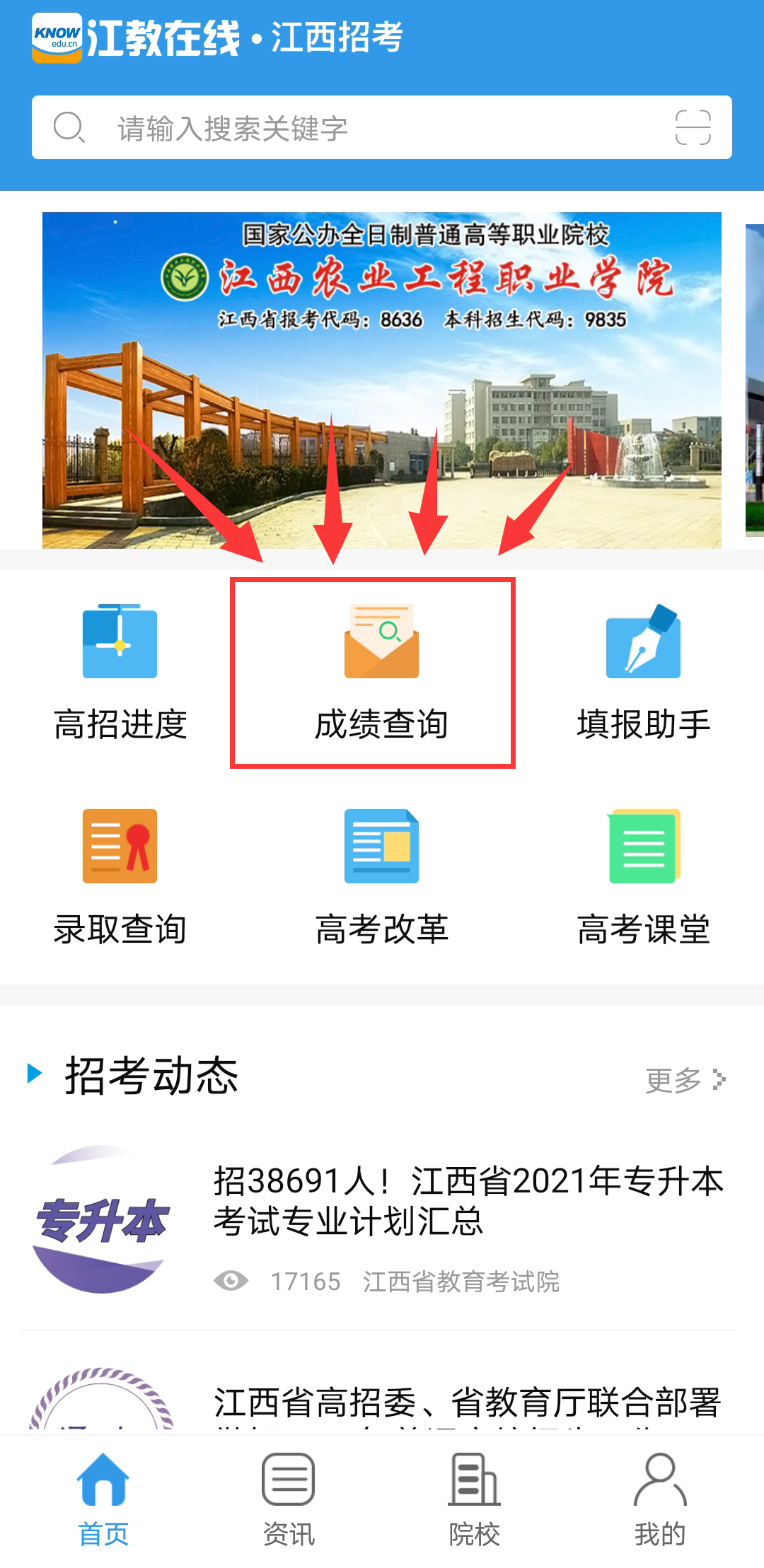This screenshot has height=1568, width=764.
Task: Switch to the 院校 tab
Action: [x=474, y=1499]
